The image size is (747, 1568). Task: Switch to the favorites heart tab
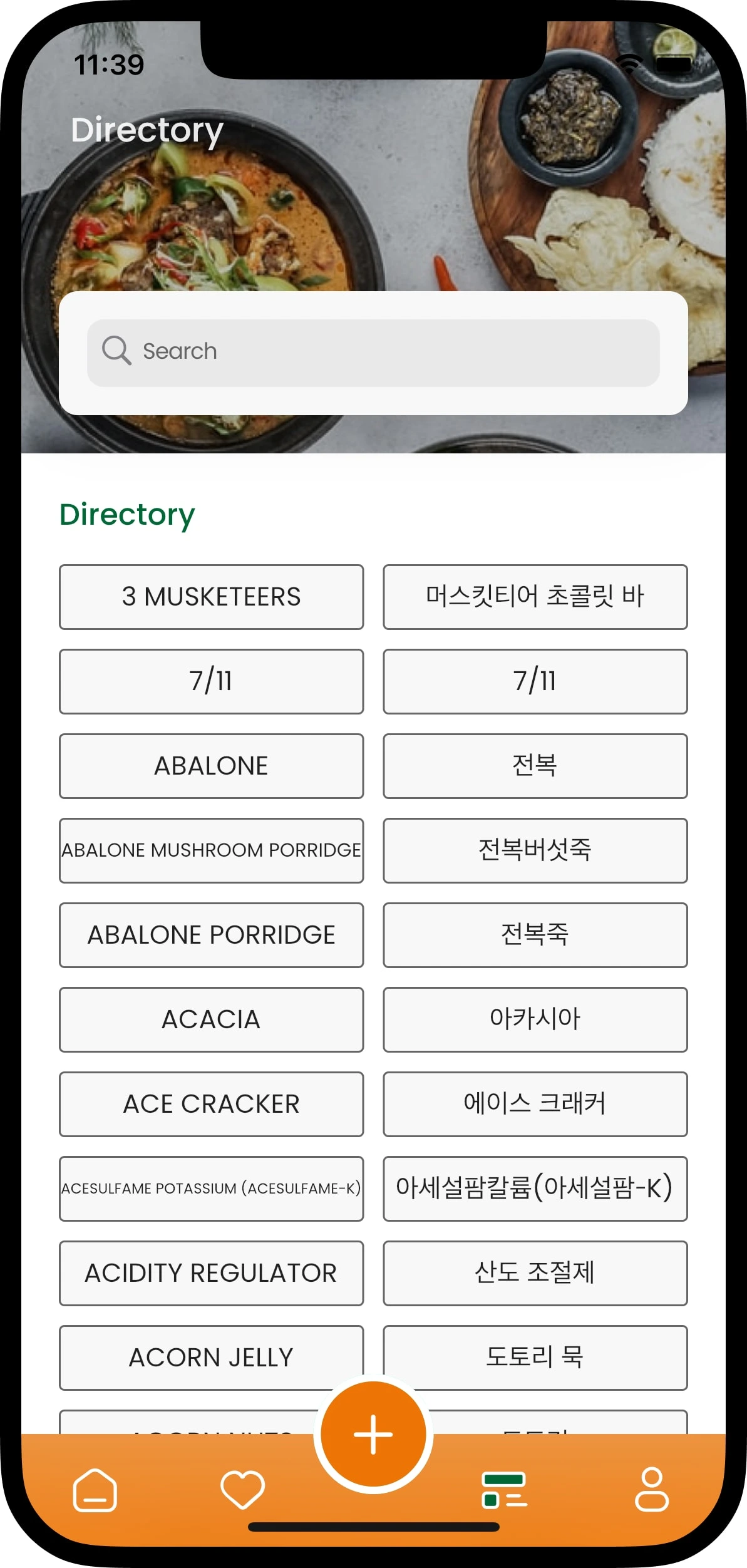pyautogui.click(x=242, y=1490)
